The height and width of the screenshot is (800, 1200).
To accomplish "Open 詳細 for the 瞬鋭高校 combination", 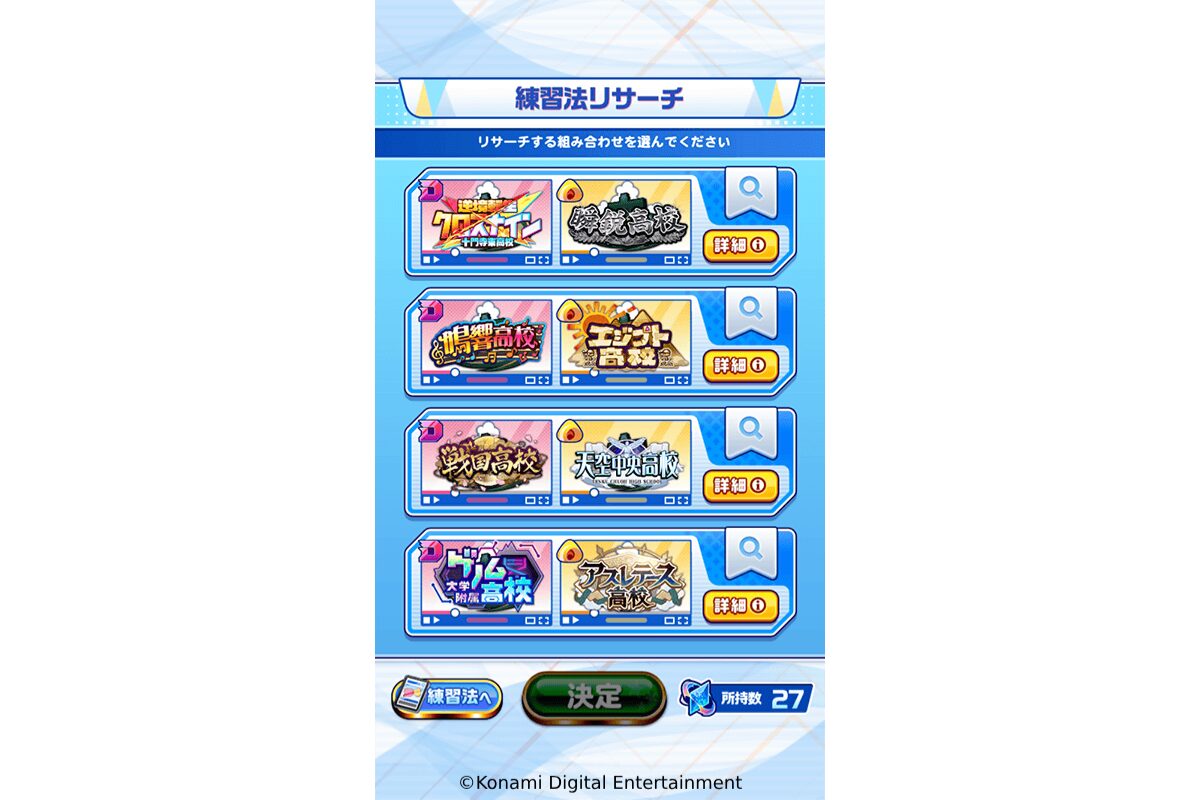I will pos(741,245).
